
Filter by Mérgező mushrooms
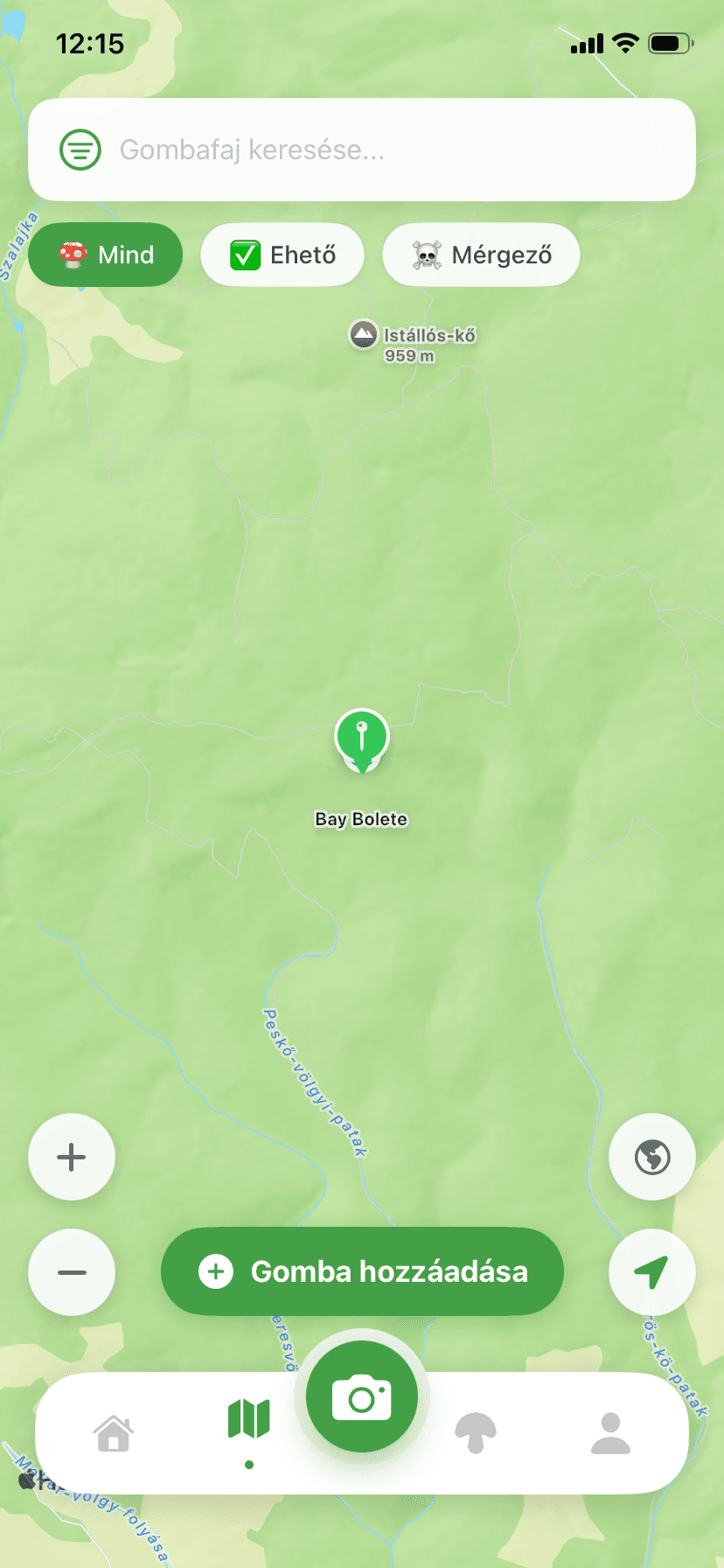click(x=482, y=255)
